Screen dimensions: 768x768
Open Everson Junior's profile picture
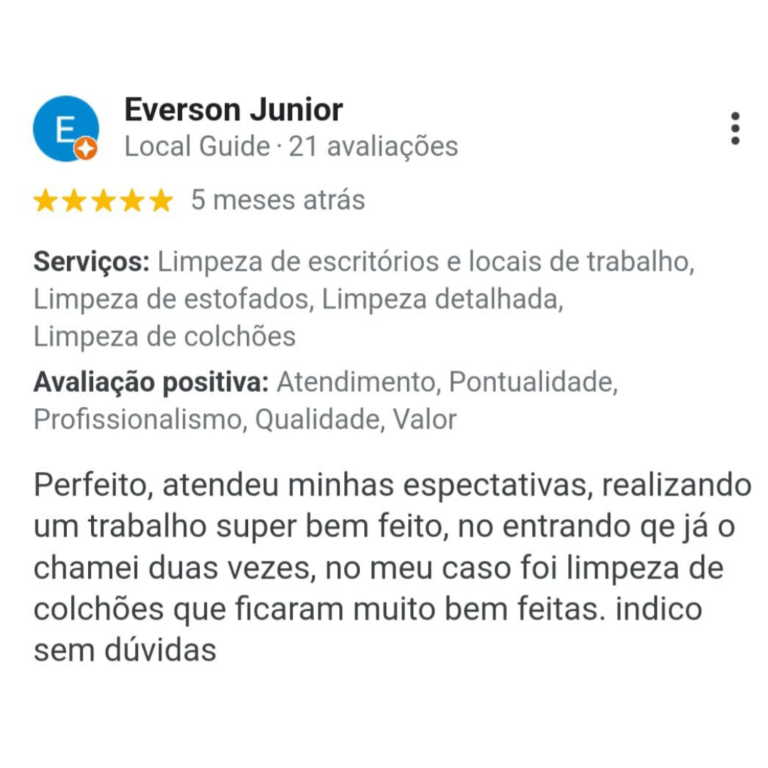coord(65,129)
